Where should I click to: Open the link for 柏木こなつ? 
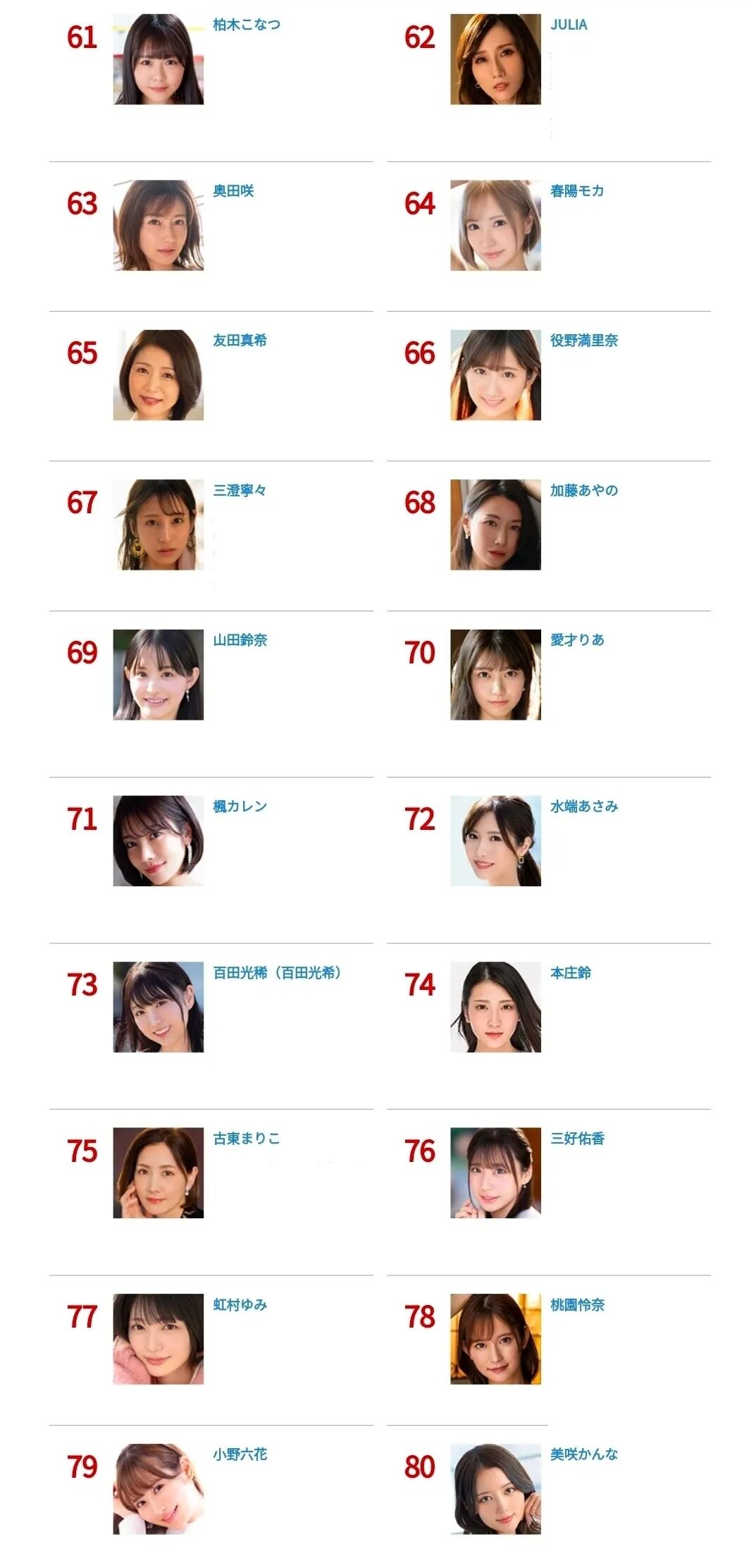click(247, 25)
